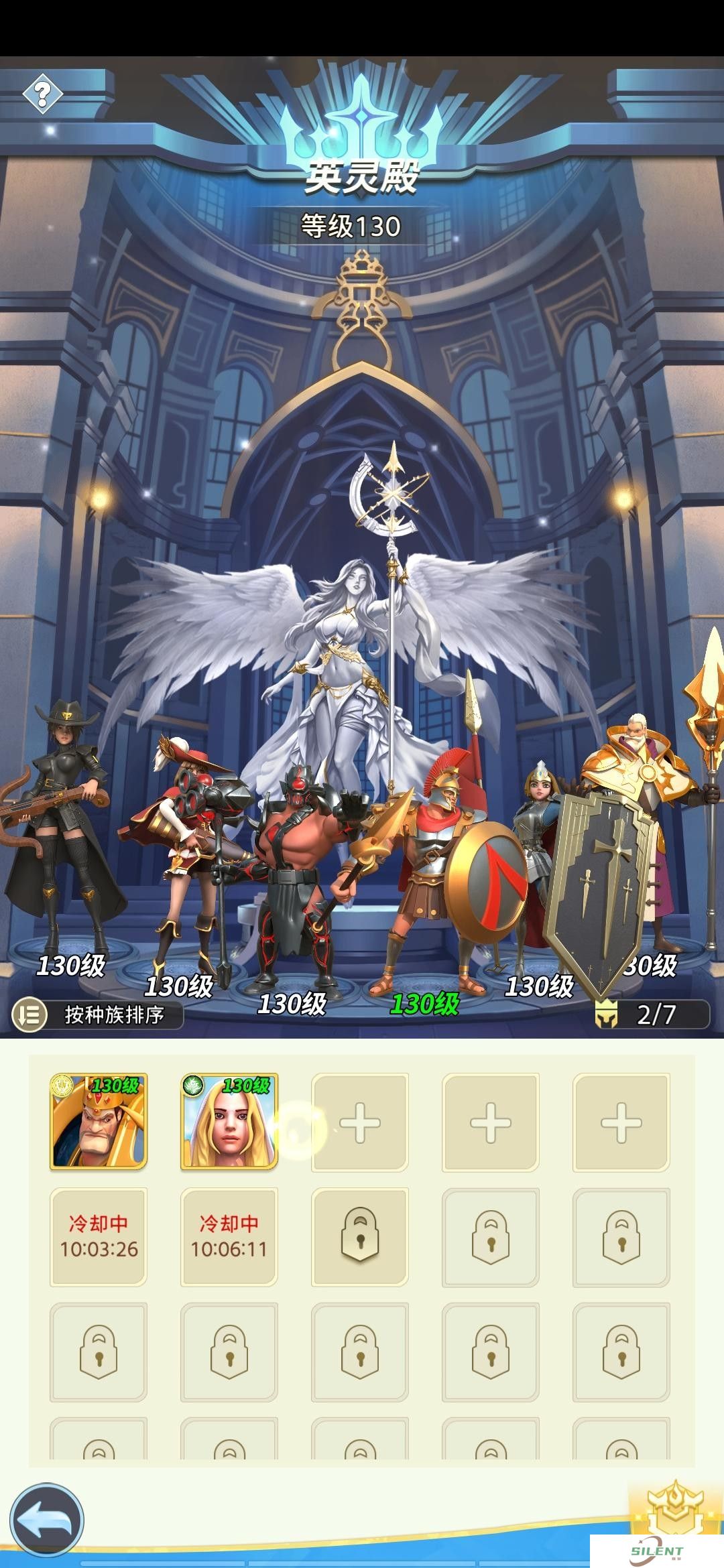Select the red masked brute hero

coord(295,871)
